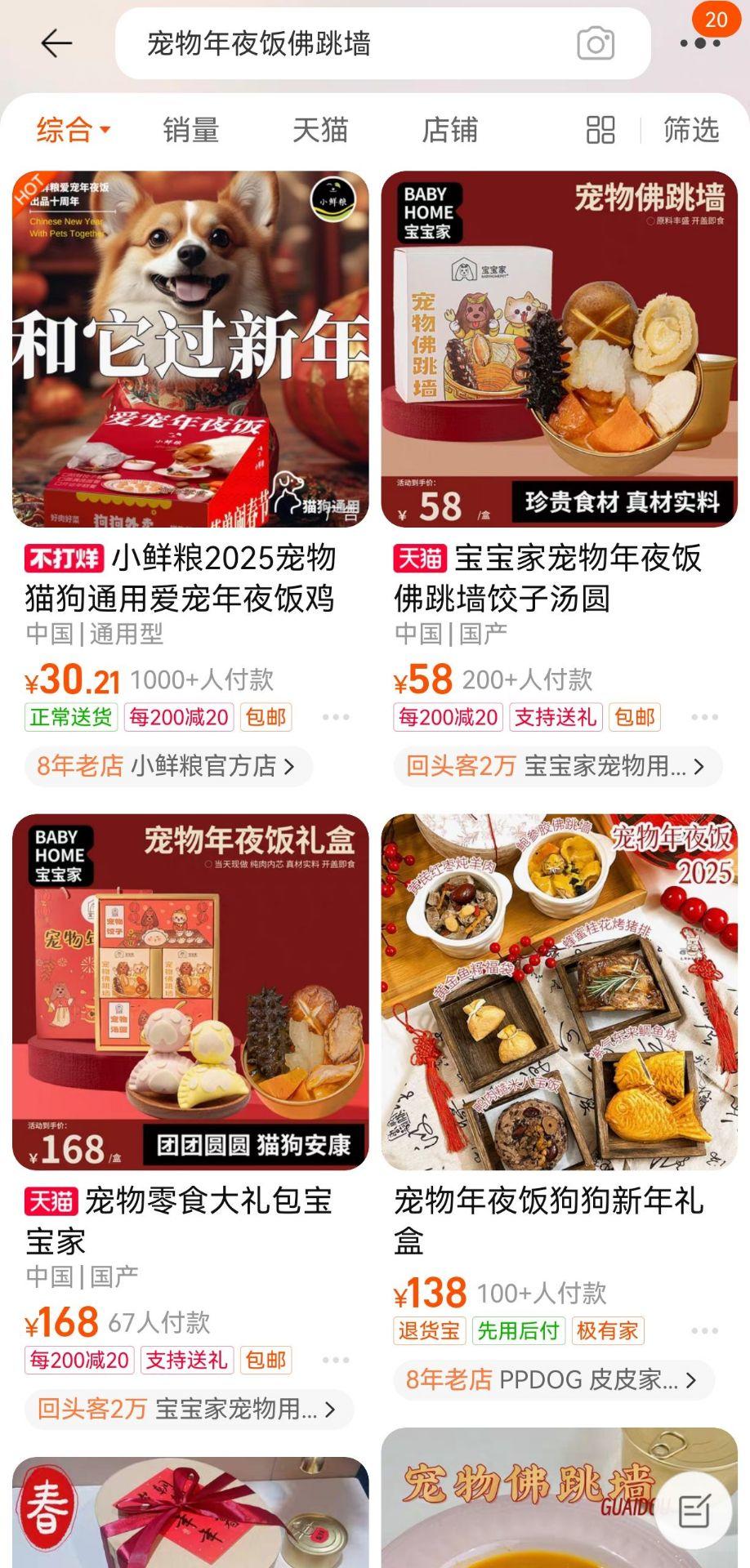Tap the floating feedback note button

coord(694,1511)
